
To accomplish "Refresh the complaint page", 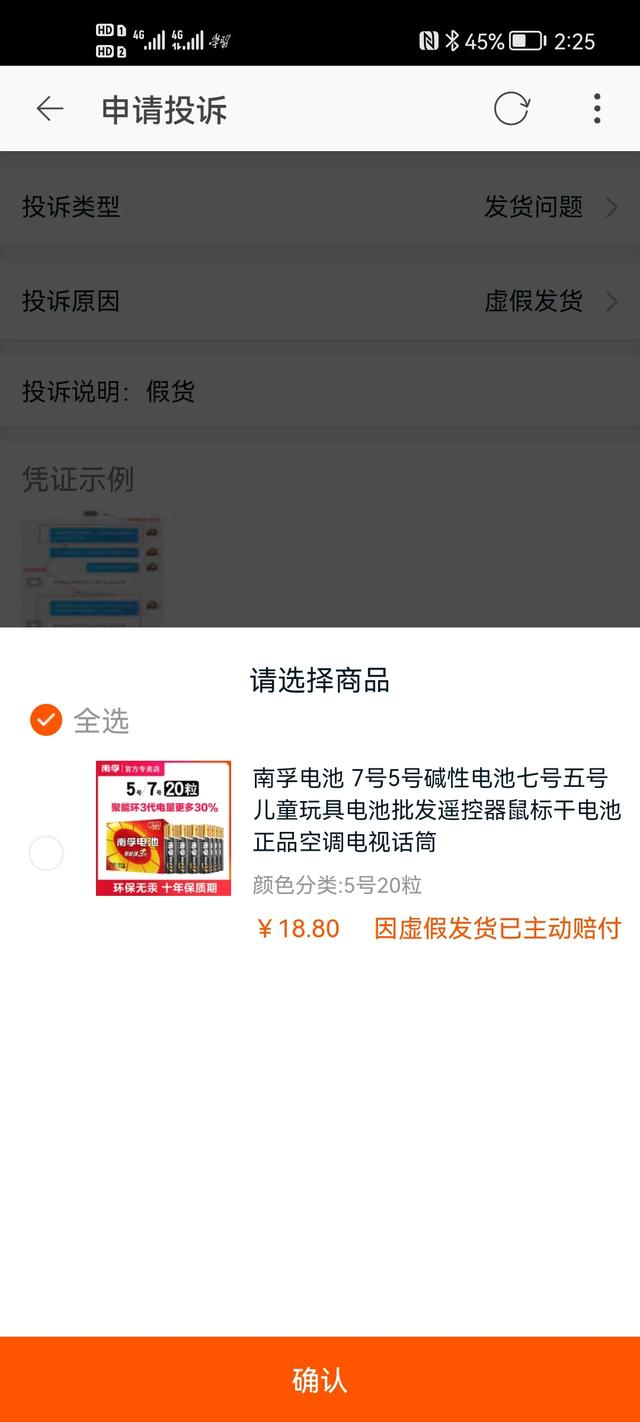I will [x=511, y=108].
